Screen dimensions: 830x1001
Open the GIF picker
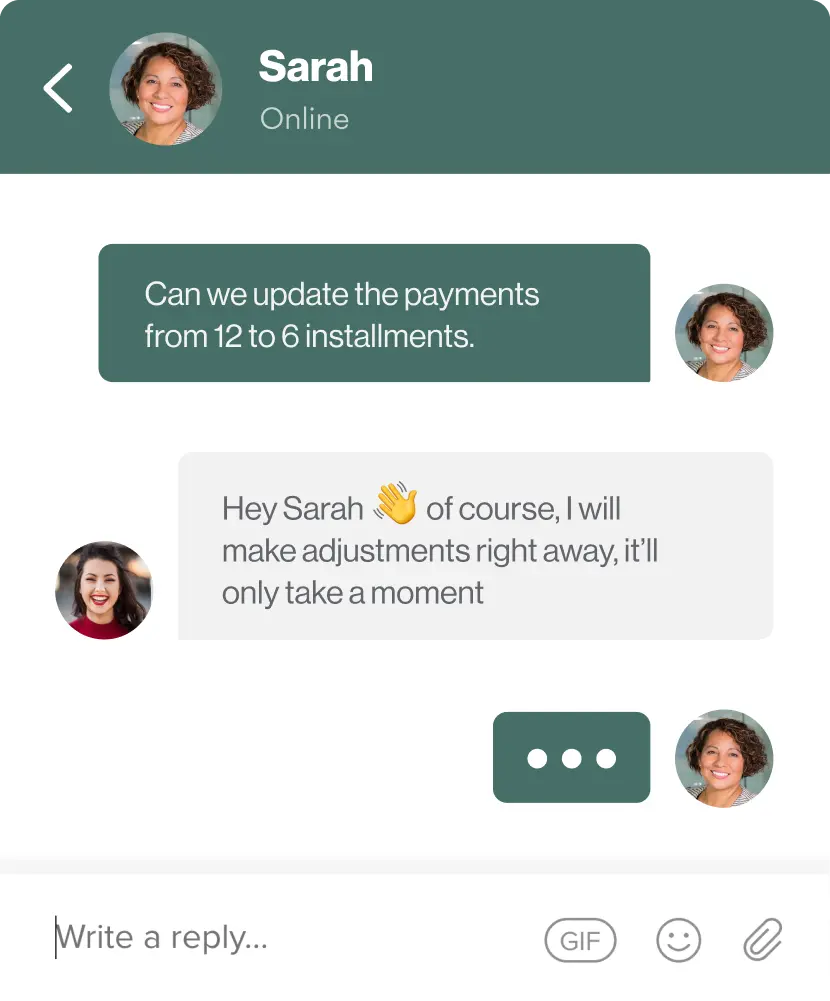[x=580, y=940]
